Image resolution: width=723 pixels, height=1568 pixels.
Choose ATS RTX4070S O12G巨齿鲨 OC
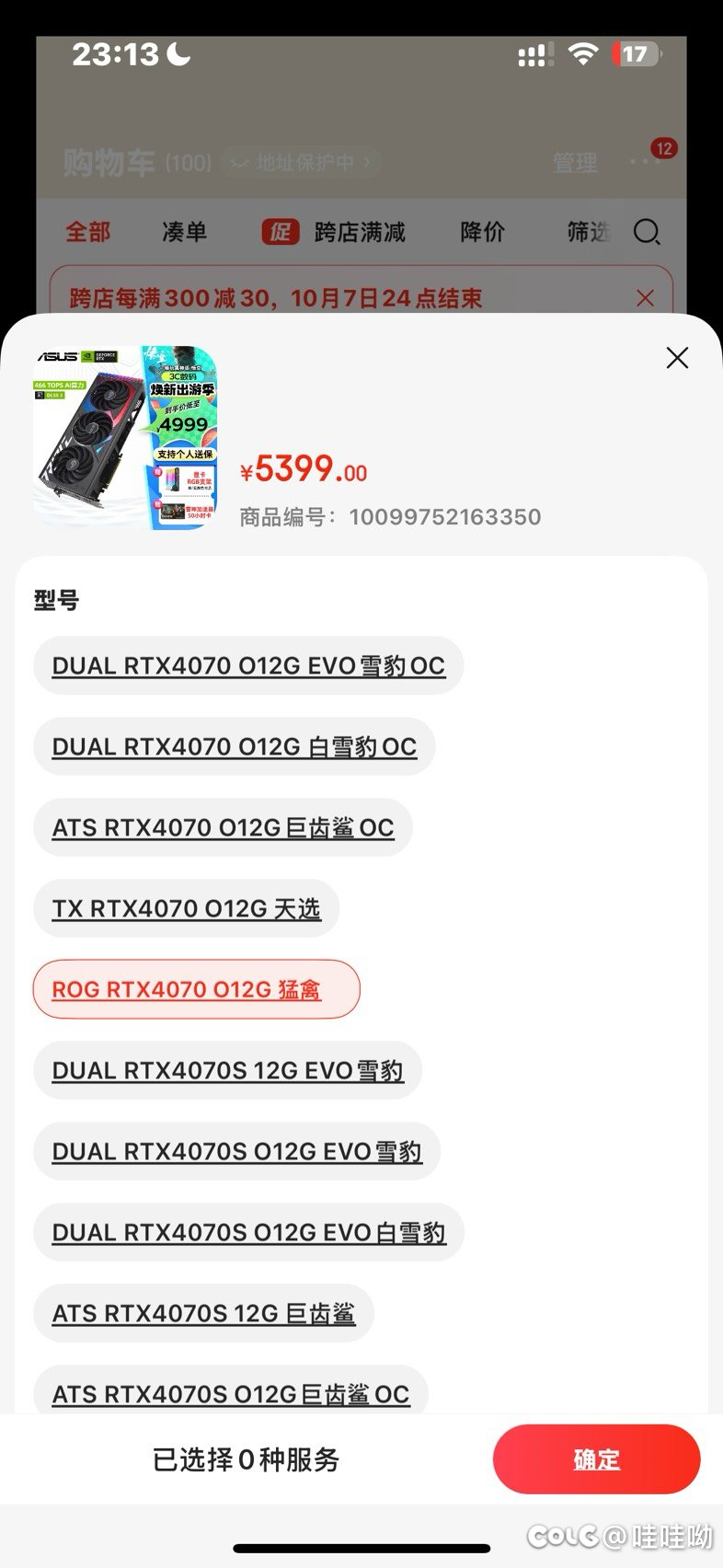coord(230,1393)
